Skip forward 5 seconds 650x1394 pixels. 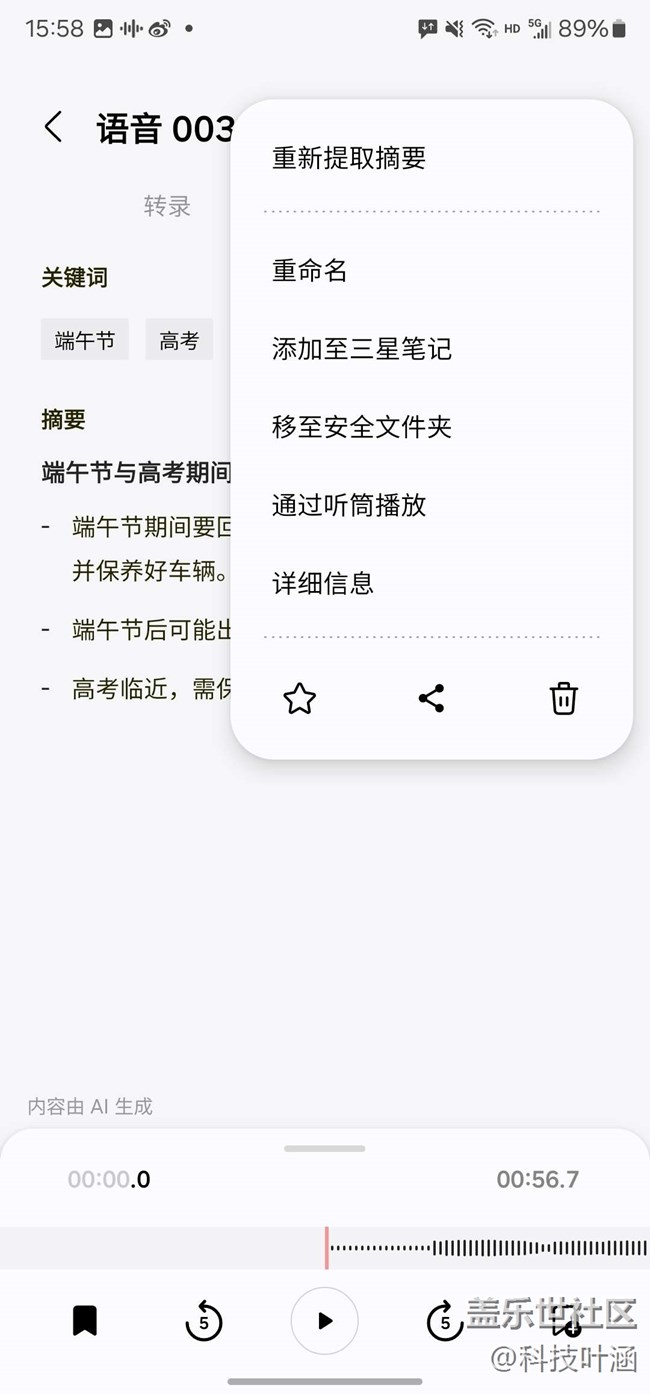(445, 1321)
